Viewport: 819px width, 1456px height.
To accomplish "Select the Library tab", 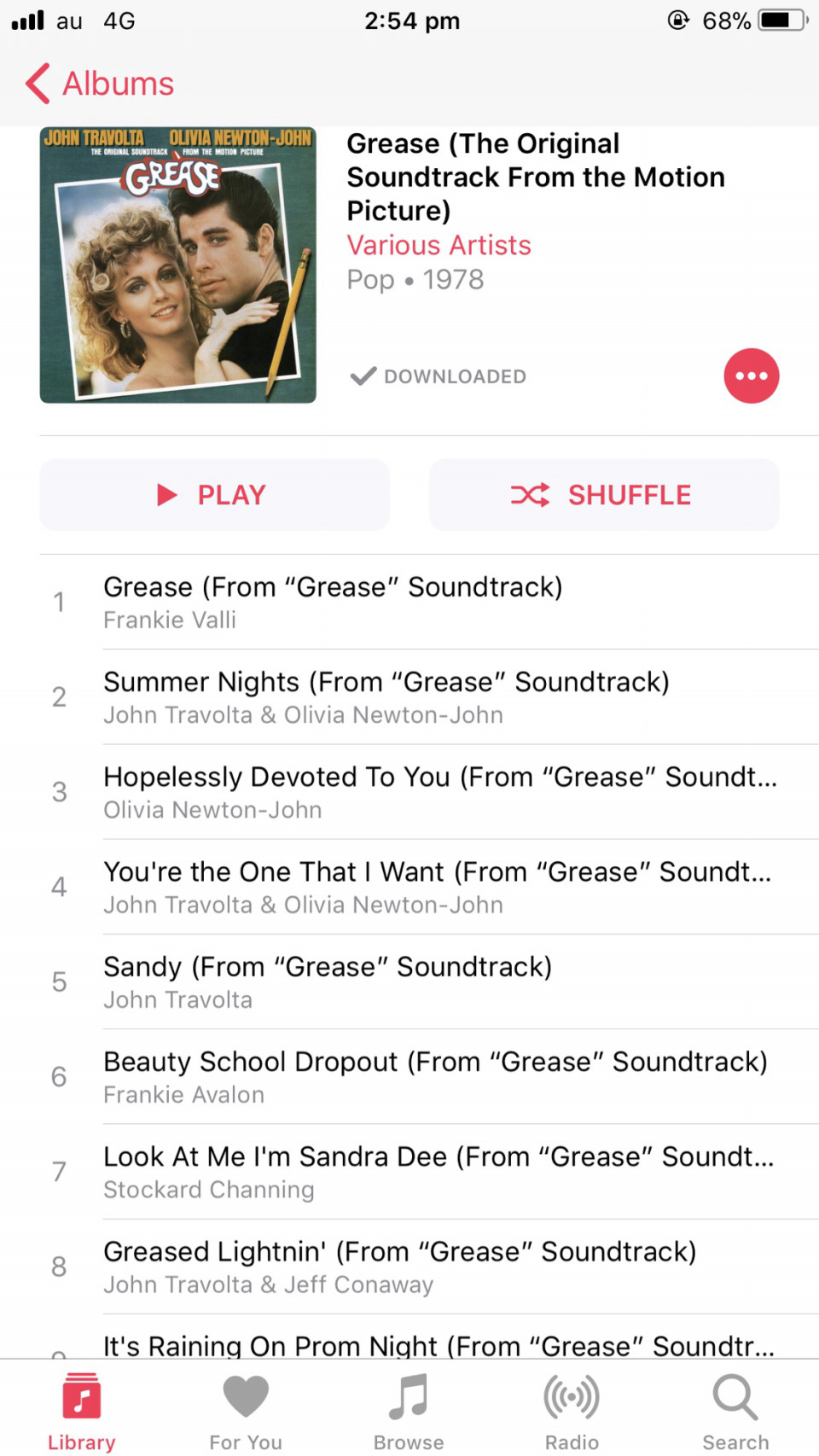I will point(82,1412).
